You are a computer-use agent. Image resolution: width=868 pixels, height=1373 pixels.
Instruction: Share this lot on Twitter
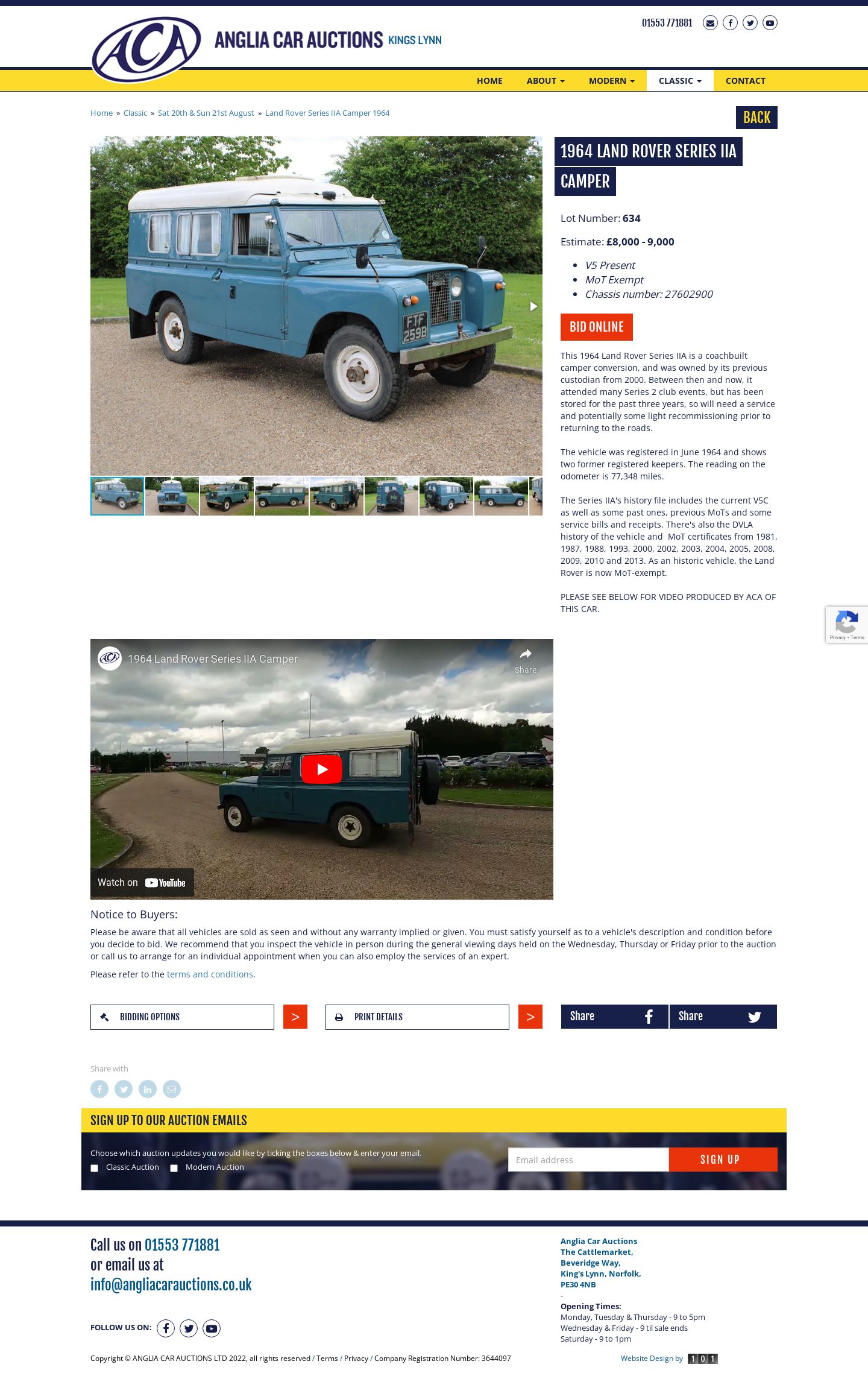coord(723,1017)
